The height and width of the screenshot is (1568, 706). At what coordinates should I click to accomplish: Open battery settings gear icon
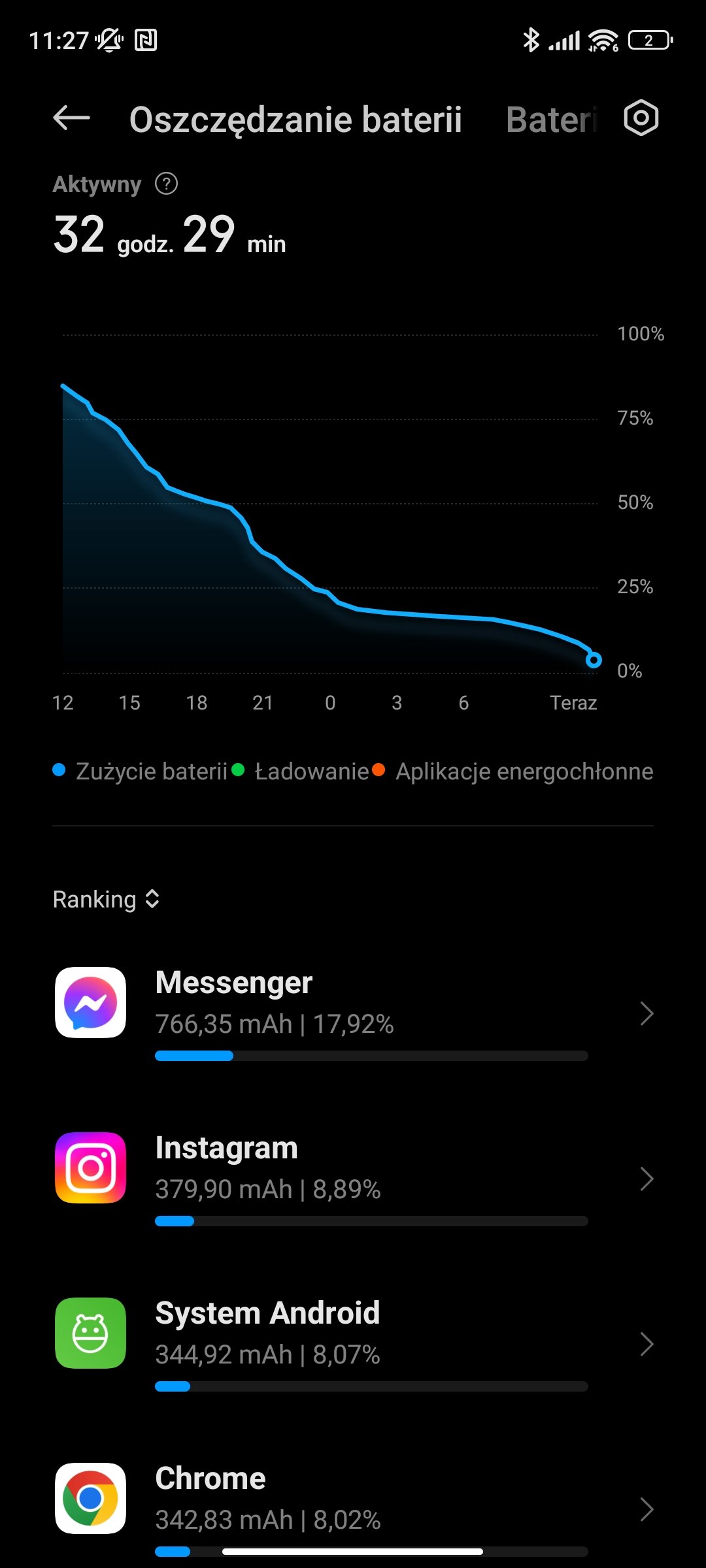coord(641,118)
